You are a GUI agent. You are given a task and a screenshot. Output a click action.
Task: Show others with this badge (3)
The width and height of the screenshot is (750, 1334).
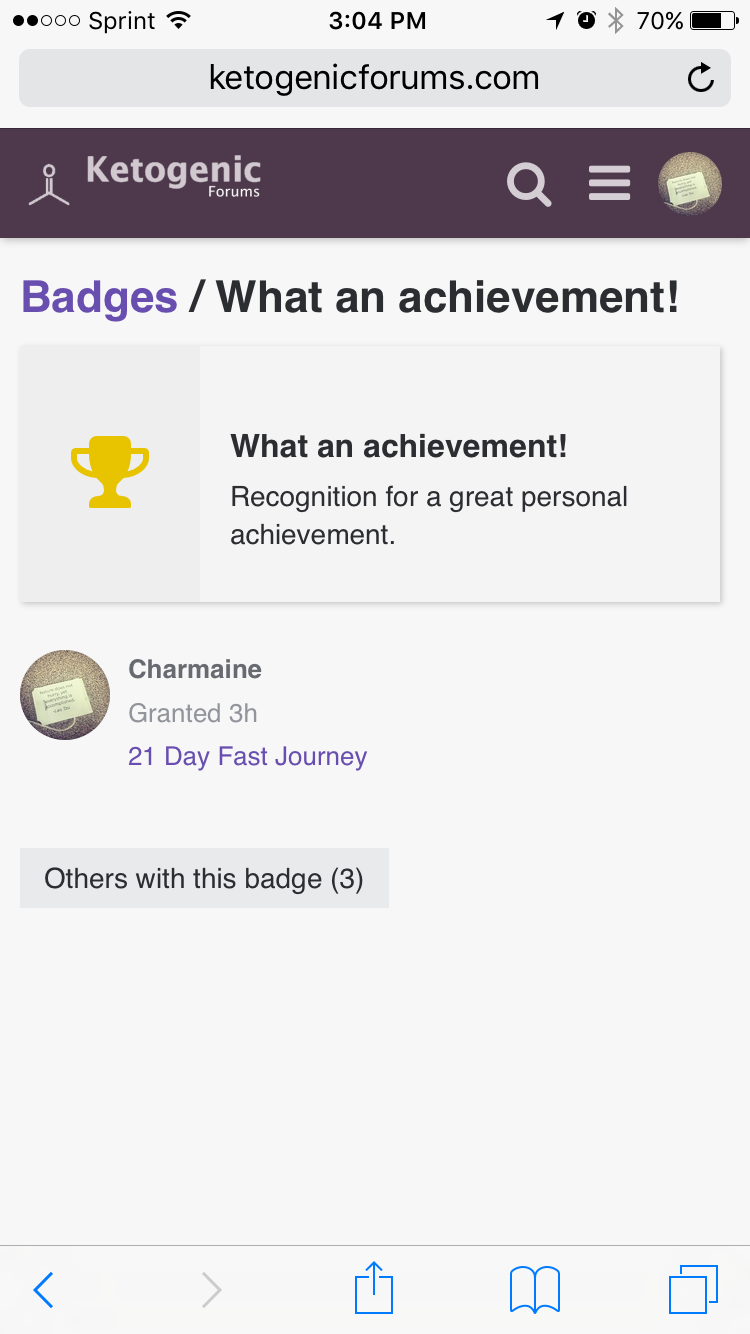(x=204, y=878)
